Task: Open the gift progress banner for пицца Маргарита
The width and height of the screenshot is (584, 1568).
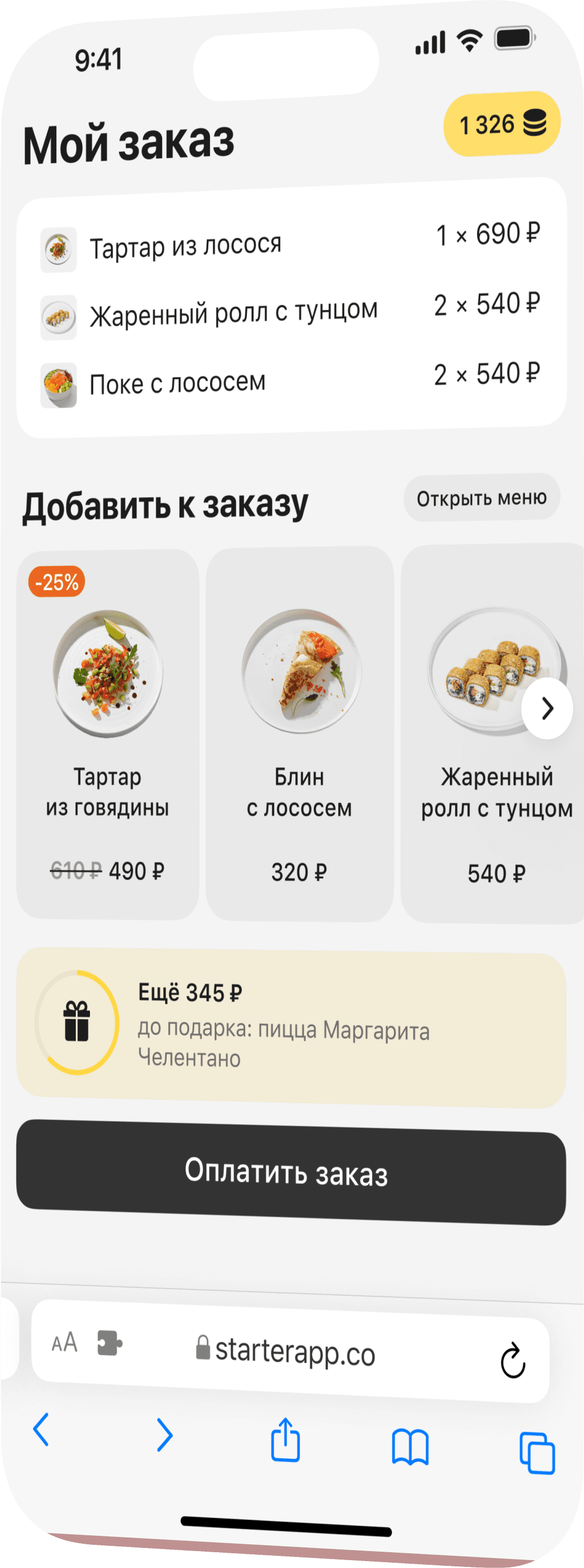Action: point(291,1027)
